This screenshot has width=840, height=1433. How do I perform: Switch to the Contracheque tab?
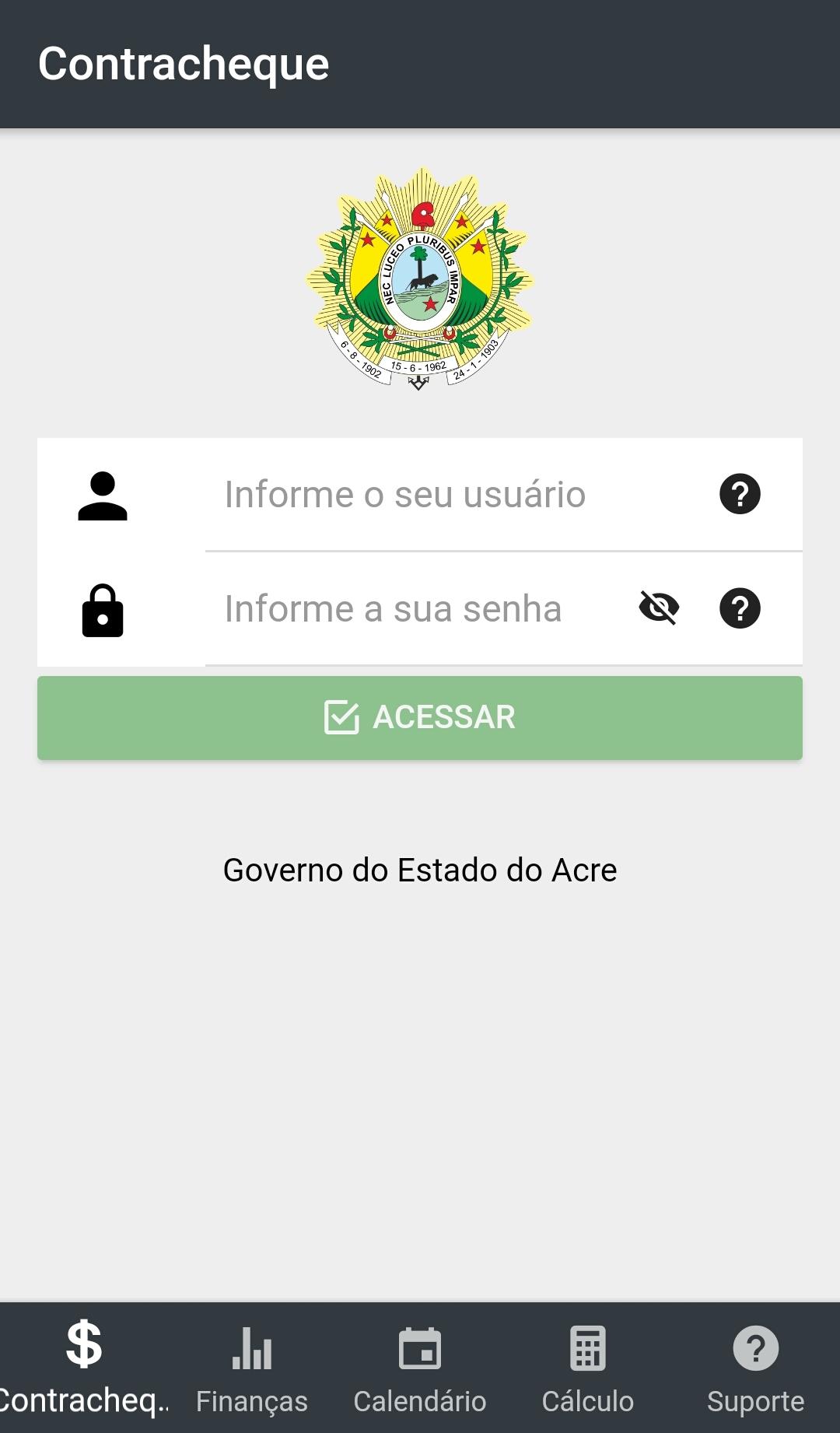[x=84, y=1368]
